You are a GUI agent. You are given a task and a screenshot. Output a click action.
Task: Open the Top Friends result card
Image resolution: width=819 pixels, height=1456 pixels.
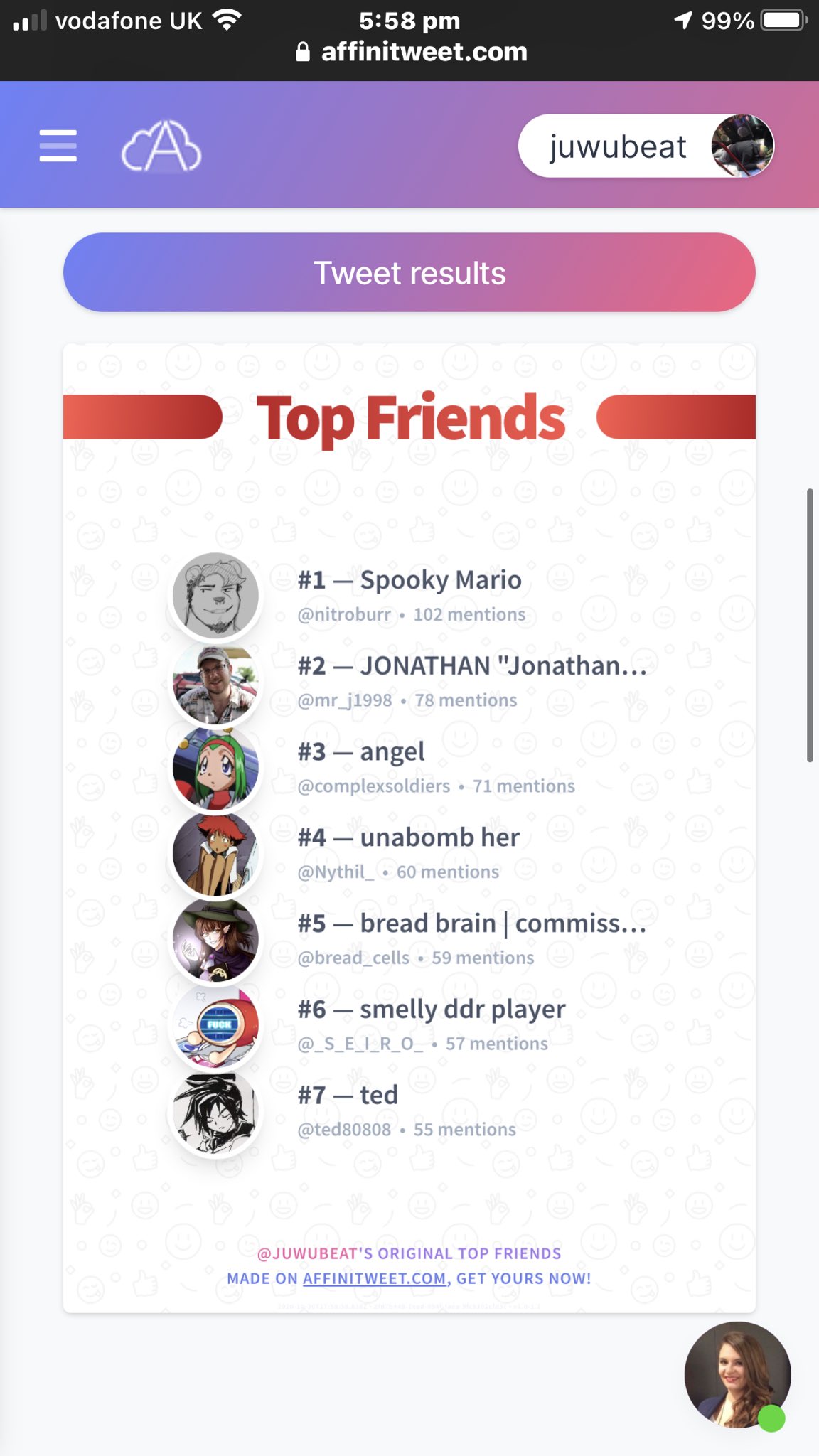(x=409, y=828)
